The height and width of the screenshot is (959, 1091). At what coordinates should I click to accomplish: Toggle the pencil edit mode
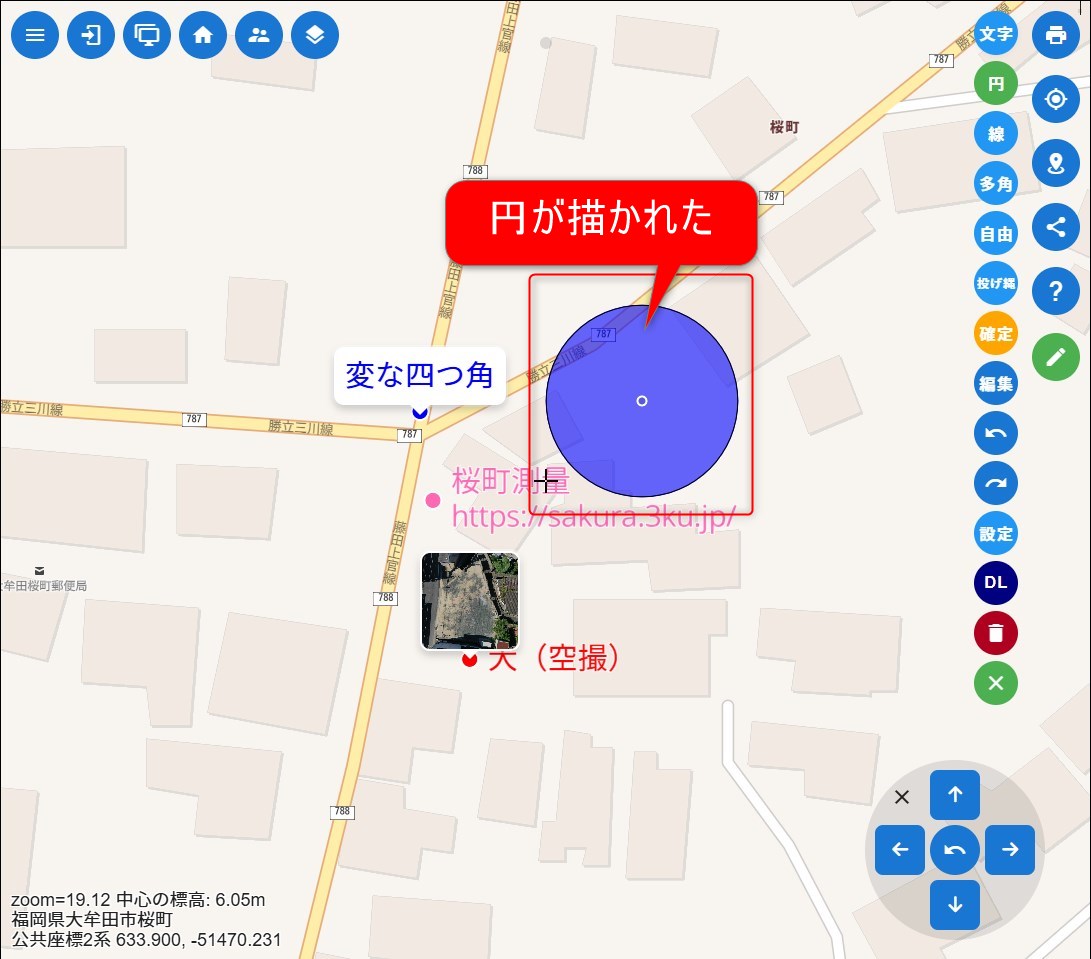point(1055,357)
